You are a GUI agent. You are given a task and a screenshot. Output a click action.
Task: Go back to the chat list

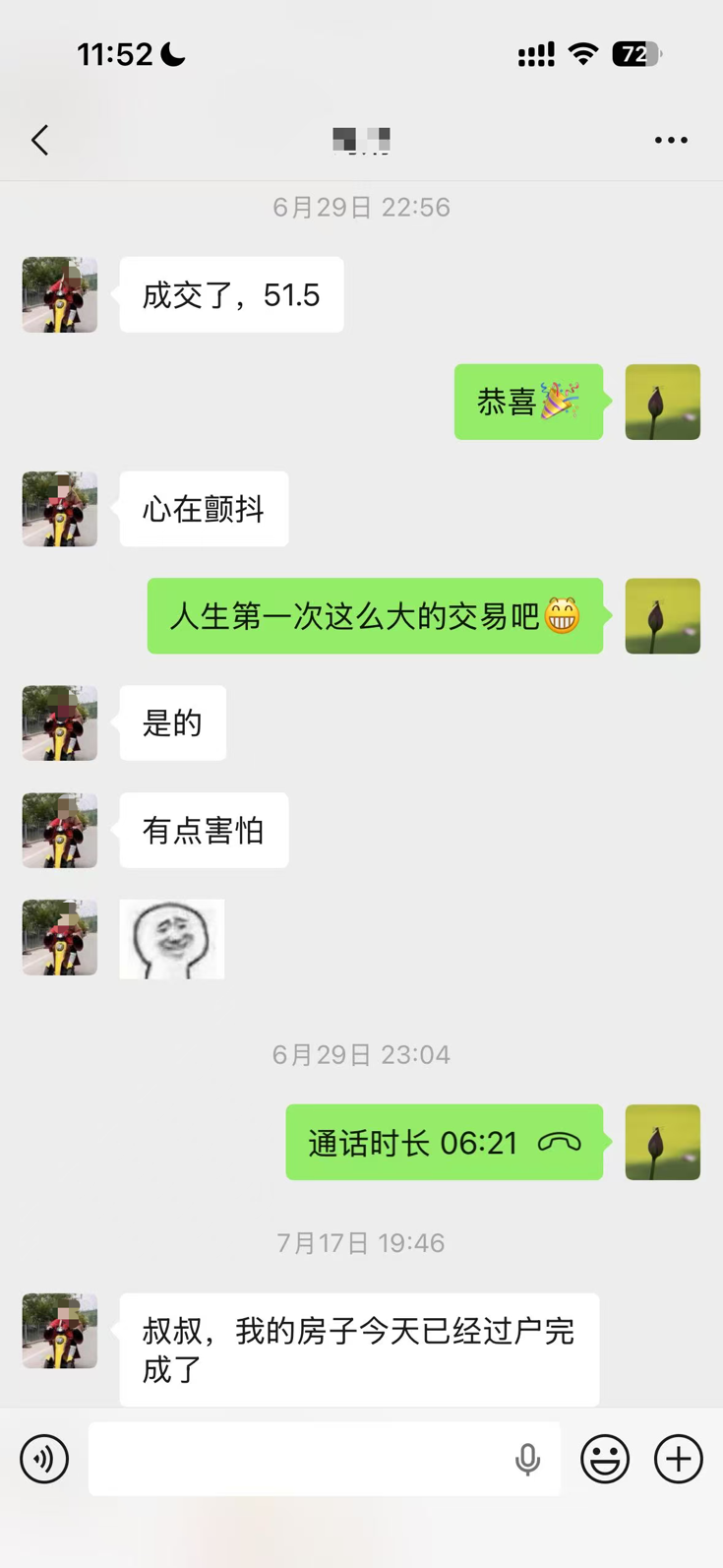click(40, 140)
